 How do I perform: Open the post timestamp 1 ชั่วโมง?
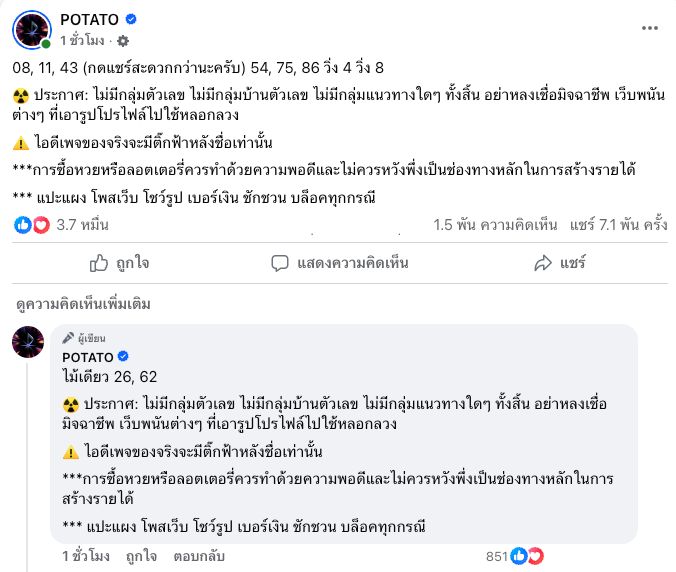click(84, 41)
